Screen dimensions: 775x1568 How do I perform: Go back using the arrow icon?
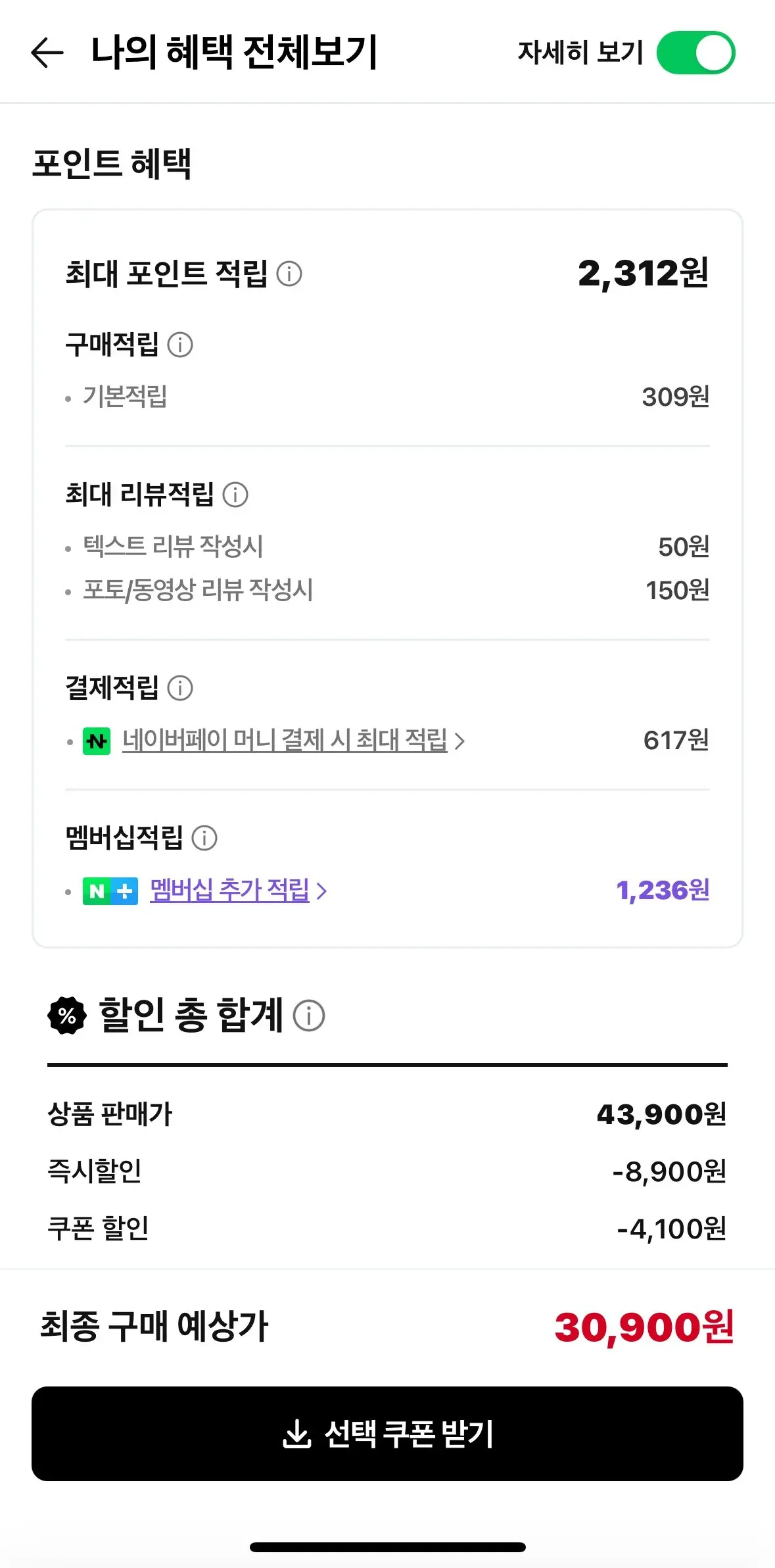tap(47, 53)
